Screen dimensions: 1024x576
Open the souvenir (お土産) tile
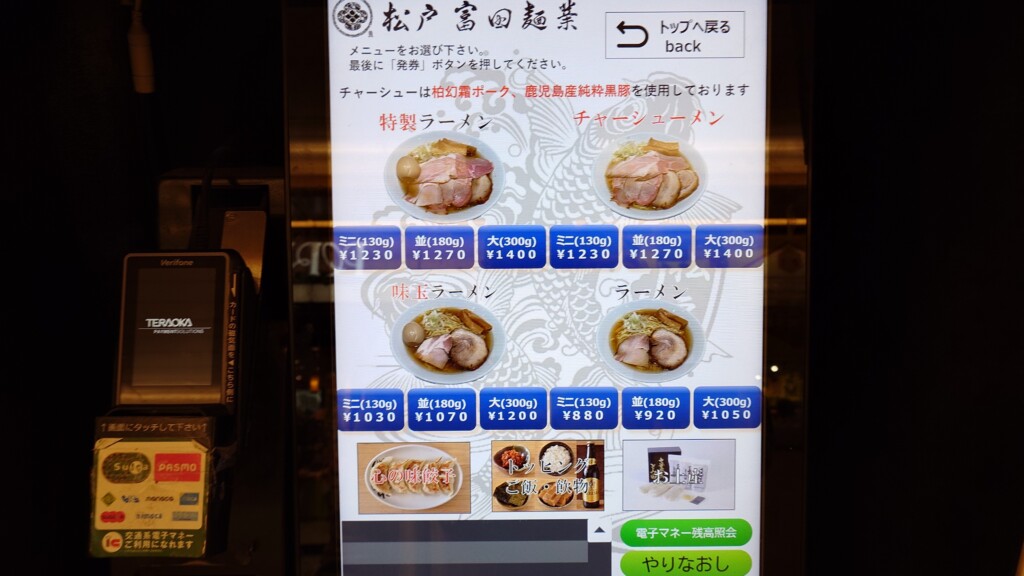(x=679, y=475)
